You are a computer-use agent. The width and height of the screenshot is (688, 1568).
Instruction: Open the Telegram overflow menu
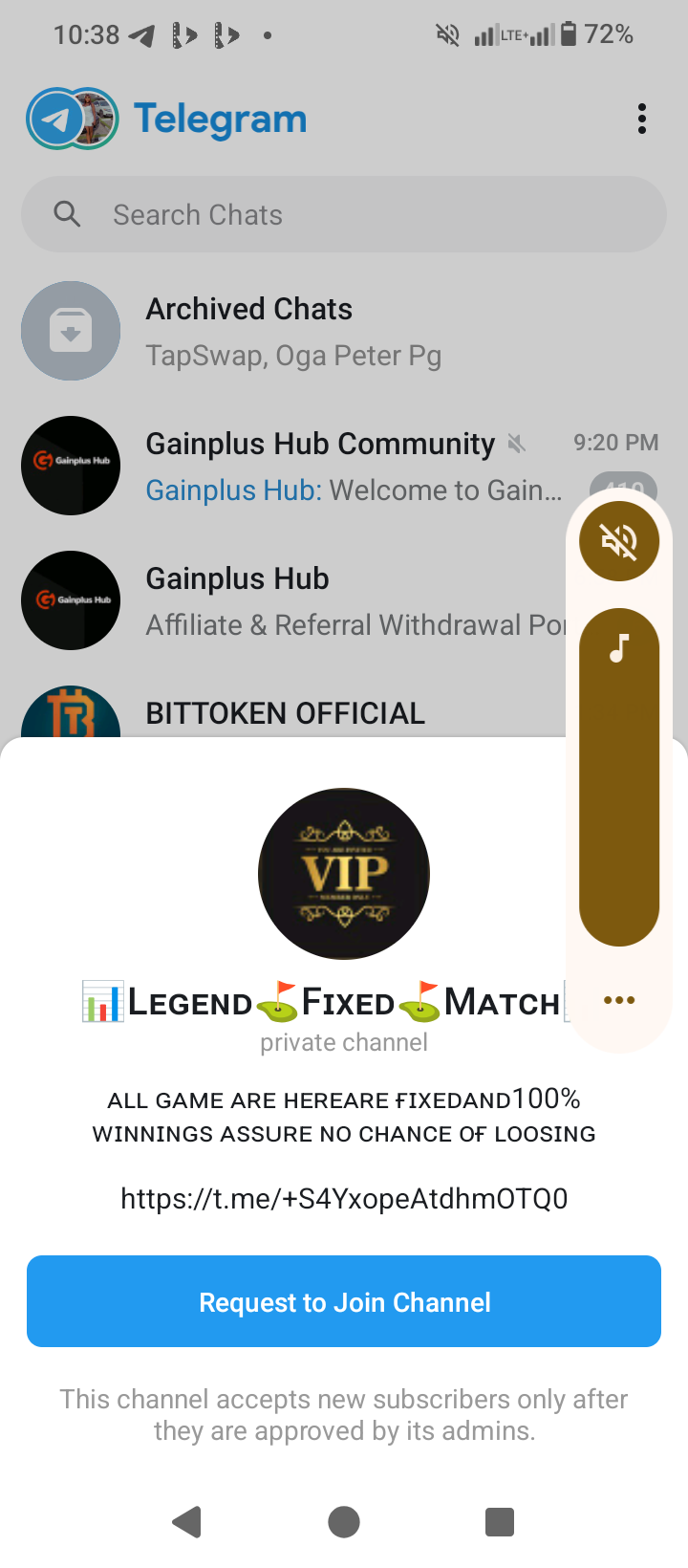[x=642, y=120]
